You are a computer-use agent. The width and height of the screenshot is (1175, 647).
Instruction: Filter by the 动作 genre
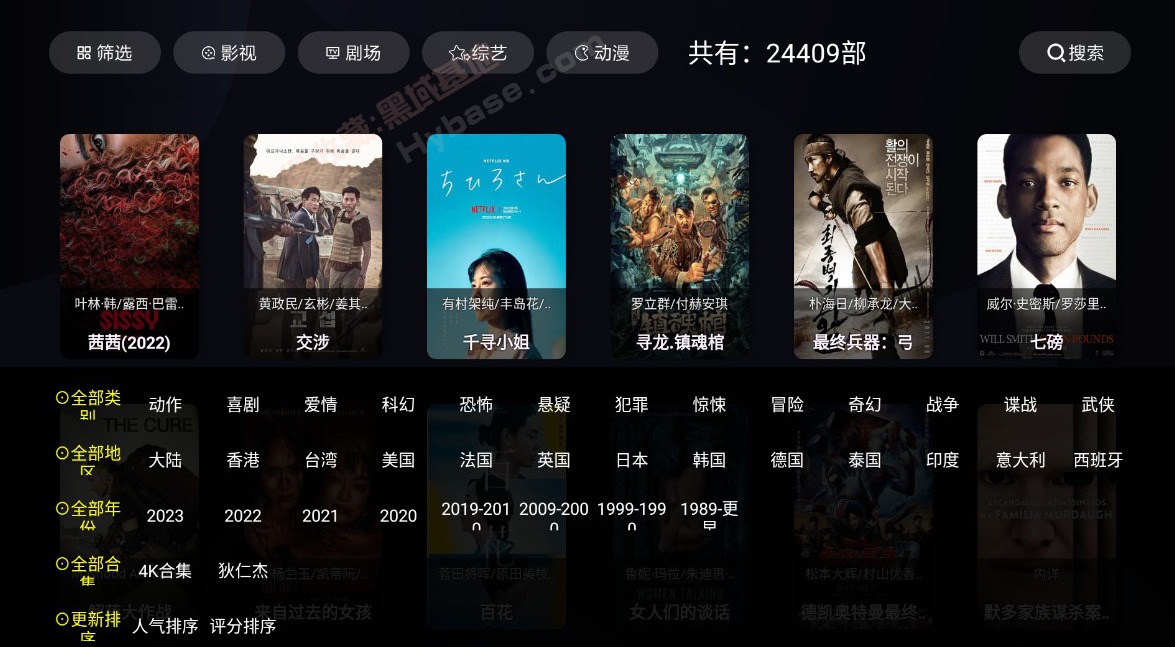pyautogui.click(x=165, y=405)
